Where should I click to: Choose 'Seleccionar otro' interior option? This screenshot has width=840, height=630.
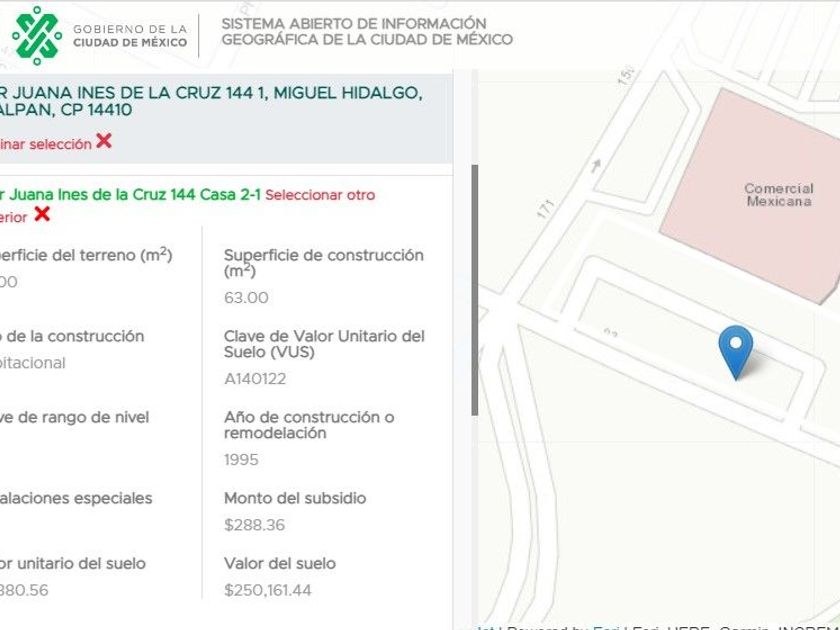[320, 195]
